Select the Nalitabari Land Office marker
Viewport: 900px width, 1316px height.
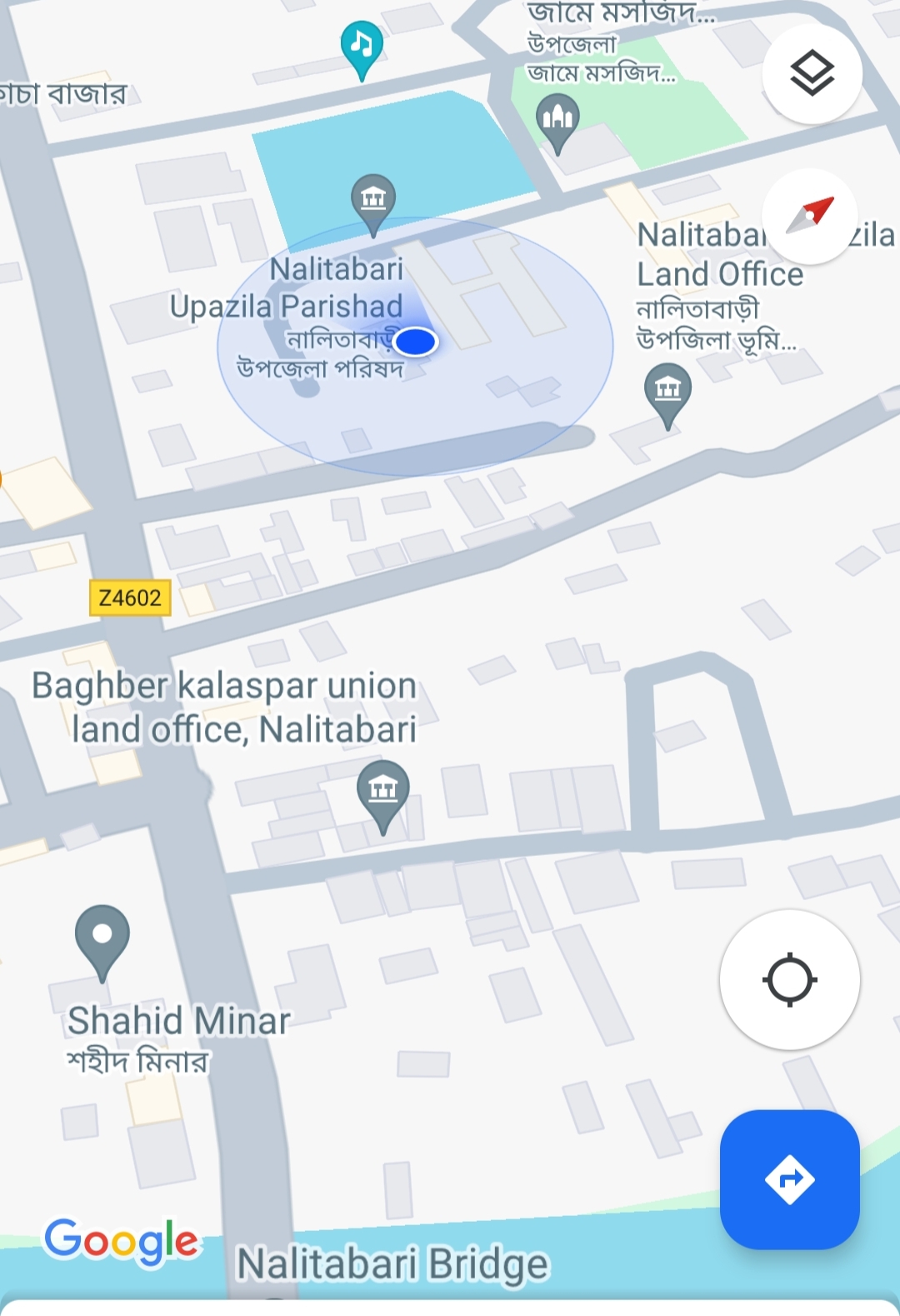[667, 390]
